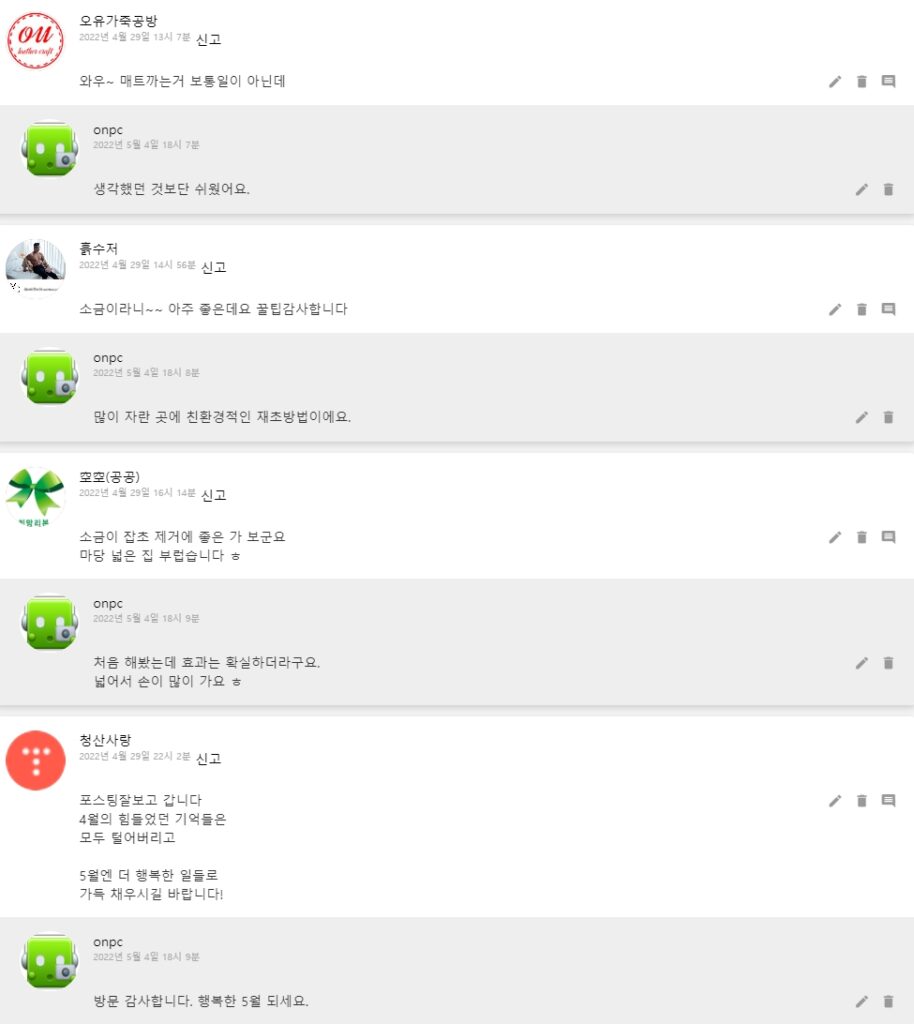914x1024 pixels.
Task: Click 청산사랑's red avatar thumbnail
Action: 35,760
